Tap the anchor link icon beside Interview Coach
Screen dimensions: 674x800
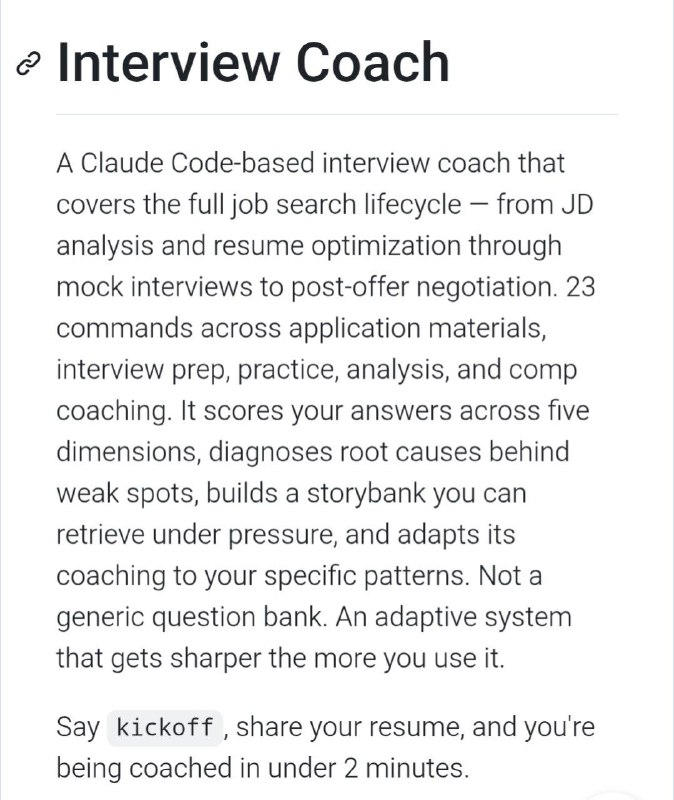[x=29, y=65]
